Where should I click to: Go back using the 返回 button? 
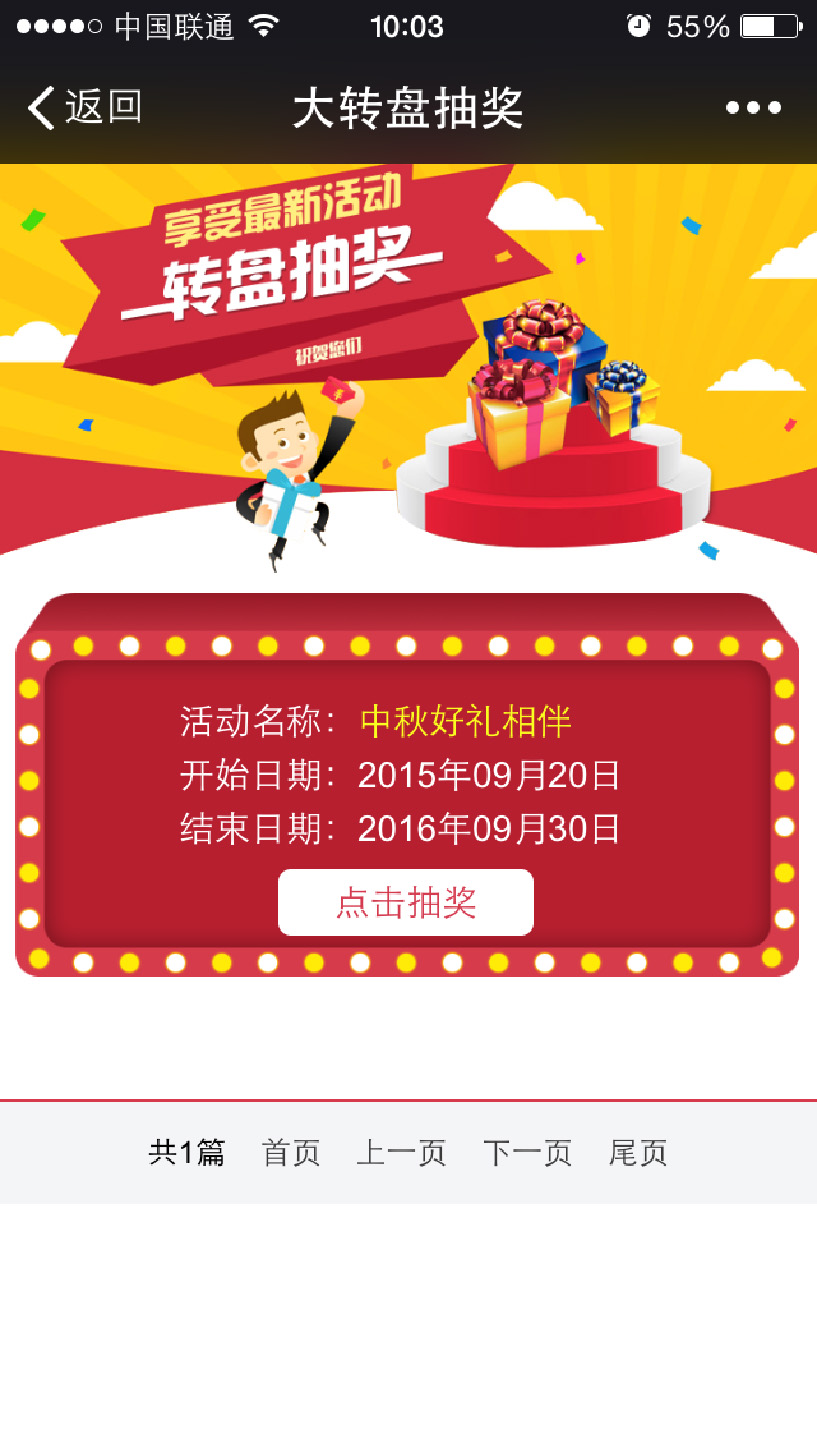coord(85,107)
